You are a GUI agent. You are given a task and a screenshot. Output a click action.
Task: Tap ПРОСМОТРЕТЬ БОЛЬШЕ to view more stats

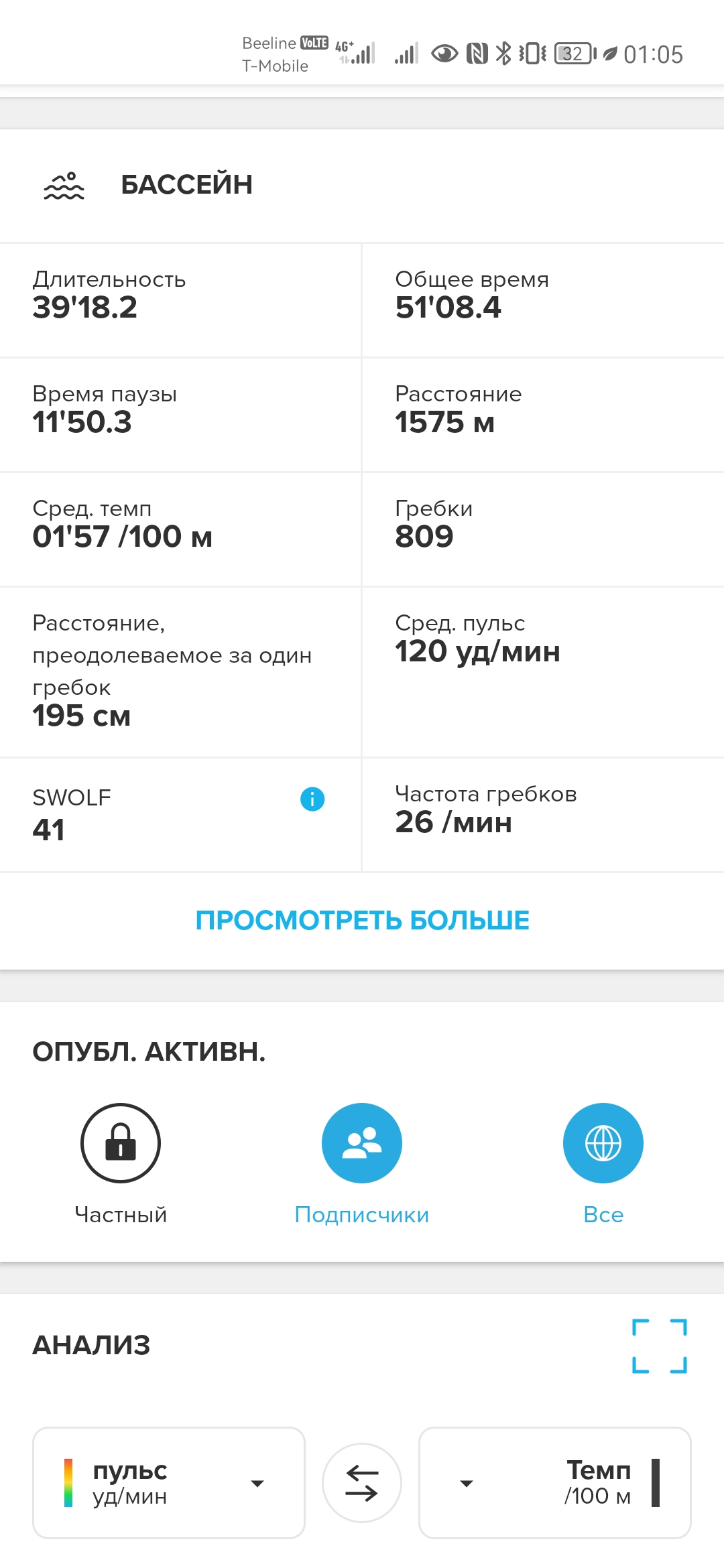click(x=362, y=921)
